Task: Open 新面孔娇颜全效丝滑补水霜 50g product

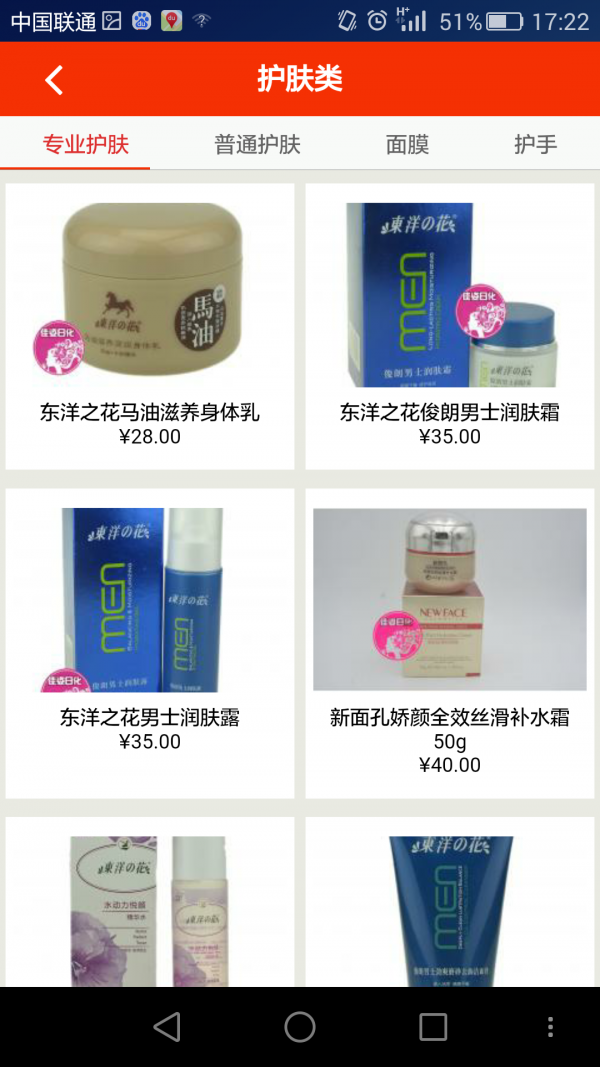Action: pos(450,643)
